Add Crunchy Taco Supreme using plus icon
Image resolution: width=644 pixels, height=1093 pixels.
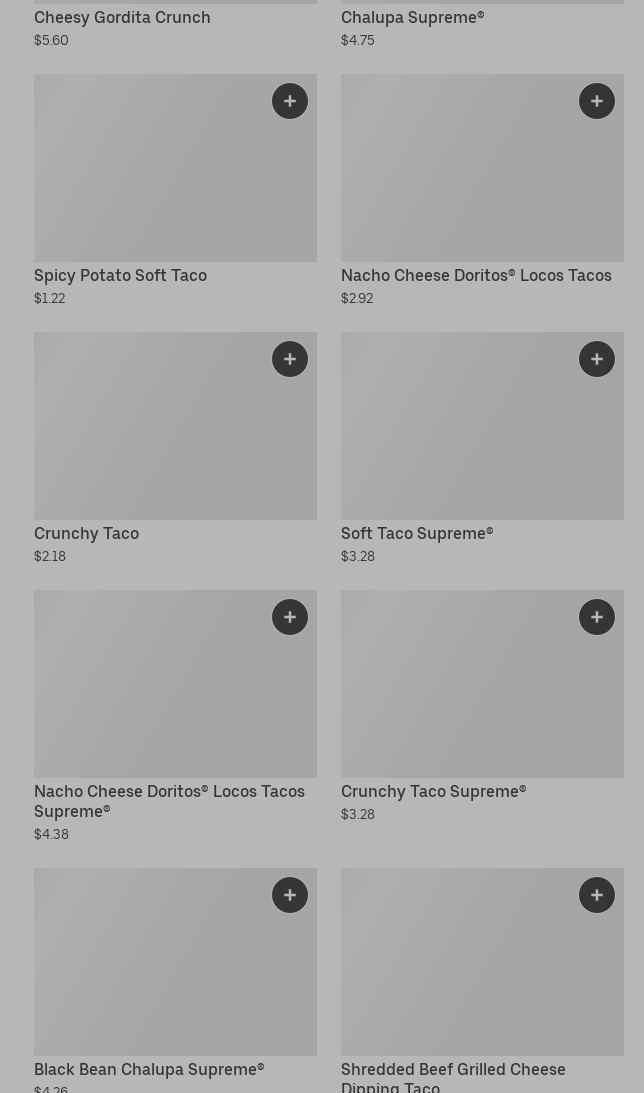(x=597, y=617)
